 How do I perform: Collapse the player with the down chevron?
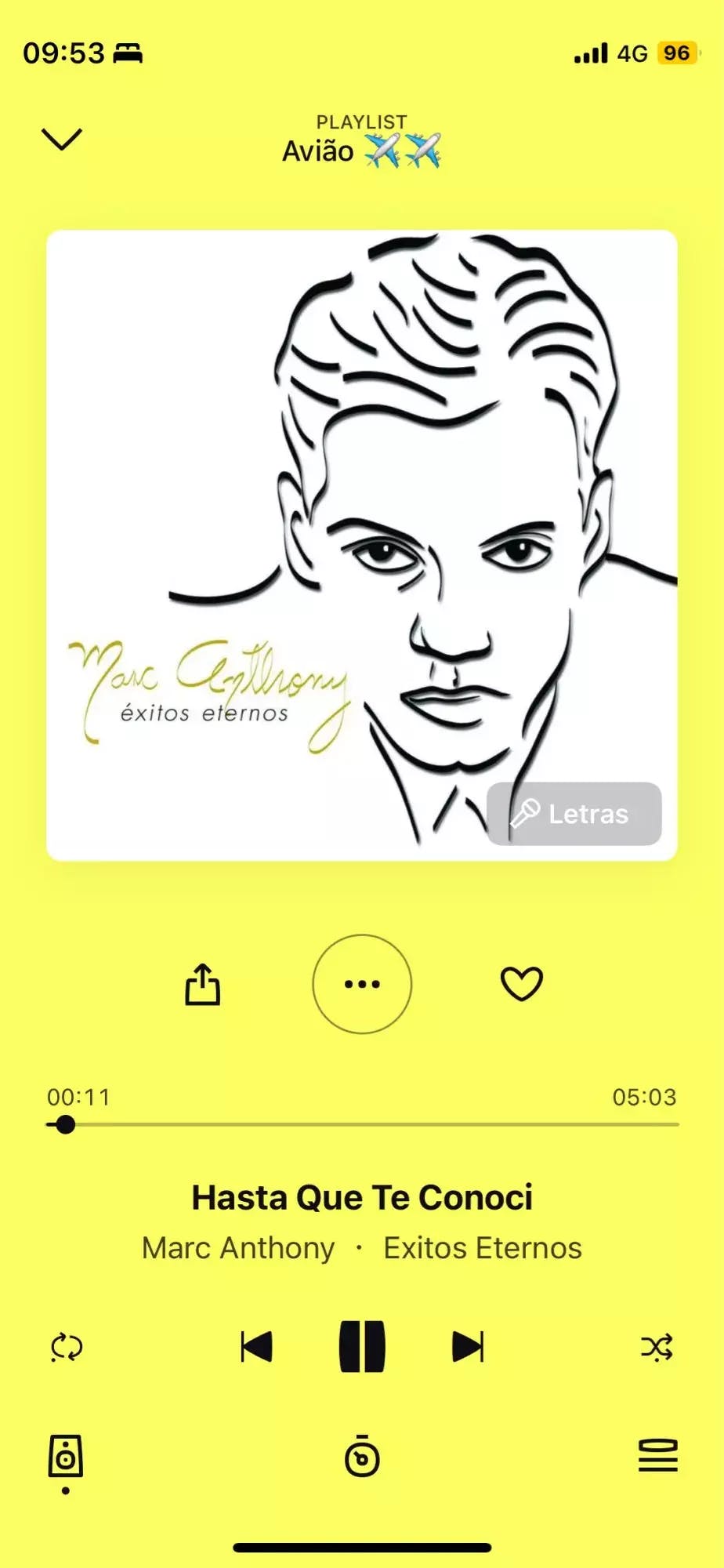pos(61,139)
